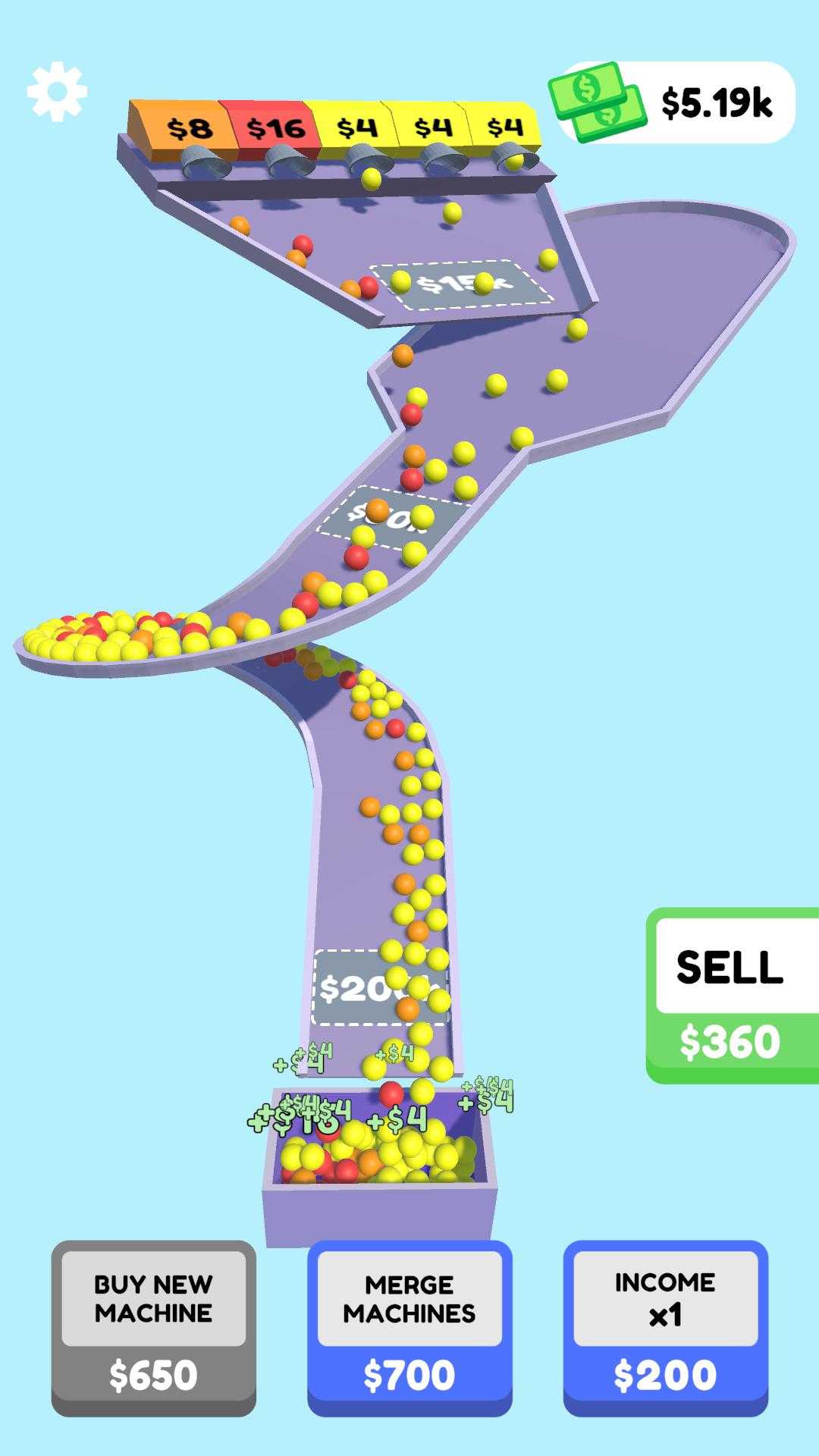Merge machines for $700
The height and width of the screenshot is (1456, 819).
click(409, 1328)
